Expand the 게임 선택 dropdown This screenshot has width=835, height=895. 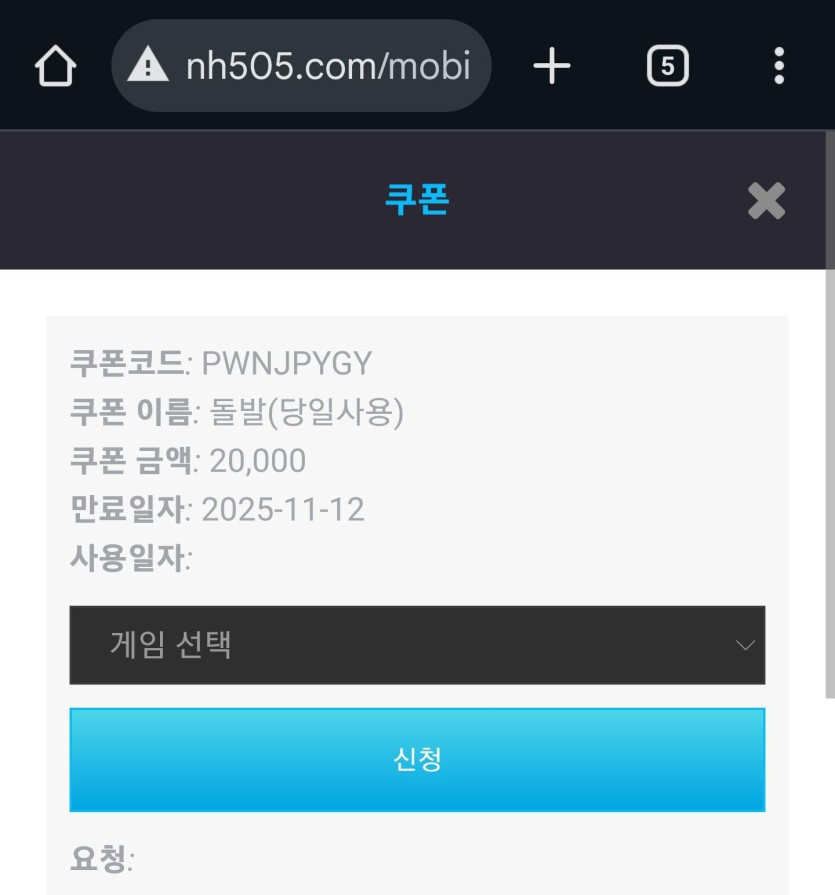(417, 645)
